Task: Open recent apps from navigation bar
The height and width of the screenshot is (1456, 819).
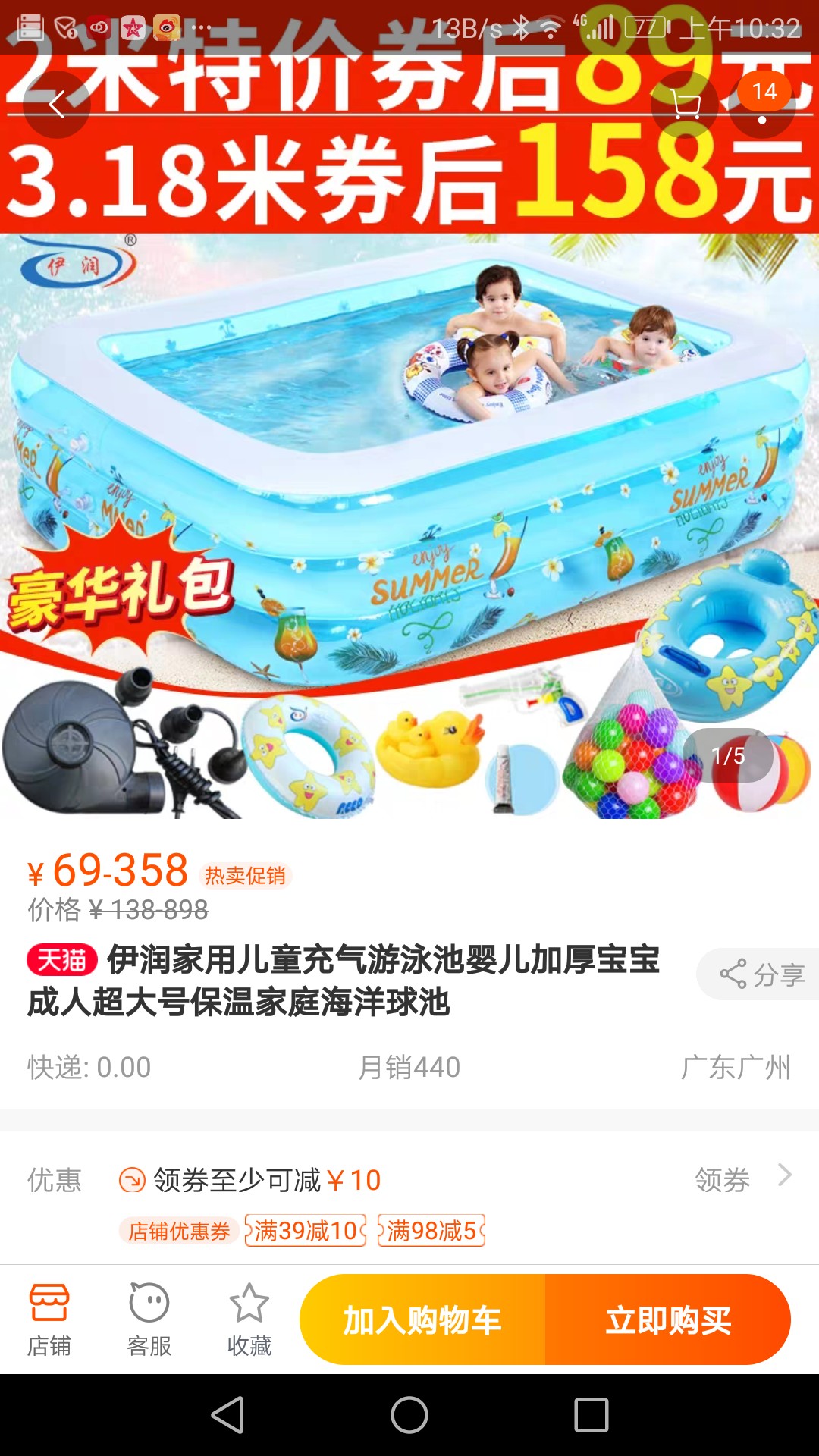Action: [x=591, y=1415]
